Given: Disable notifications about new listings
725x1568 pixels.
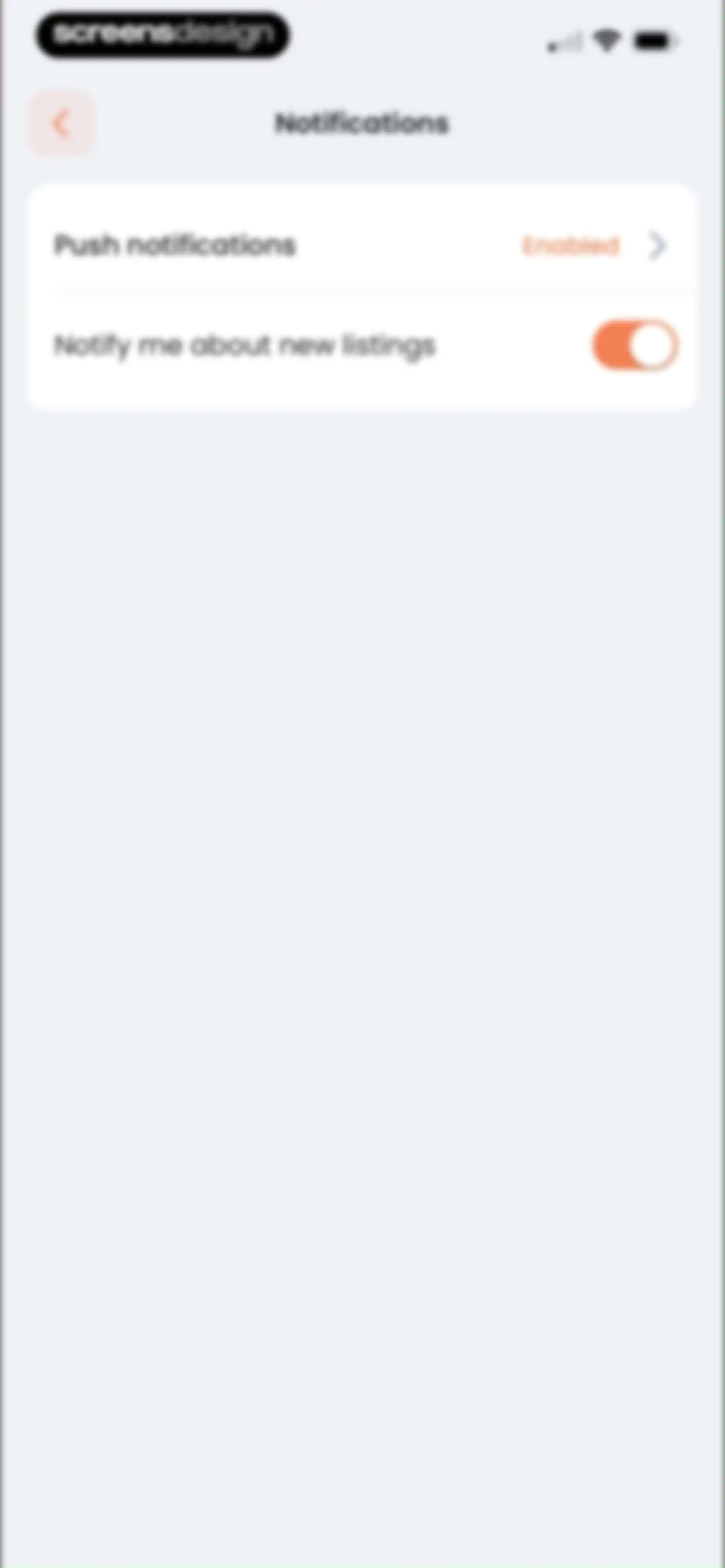Looking at the screenshot, I should [x=635, y=345].
